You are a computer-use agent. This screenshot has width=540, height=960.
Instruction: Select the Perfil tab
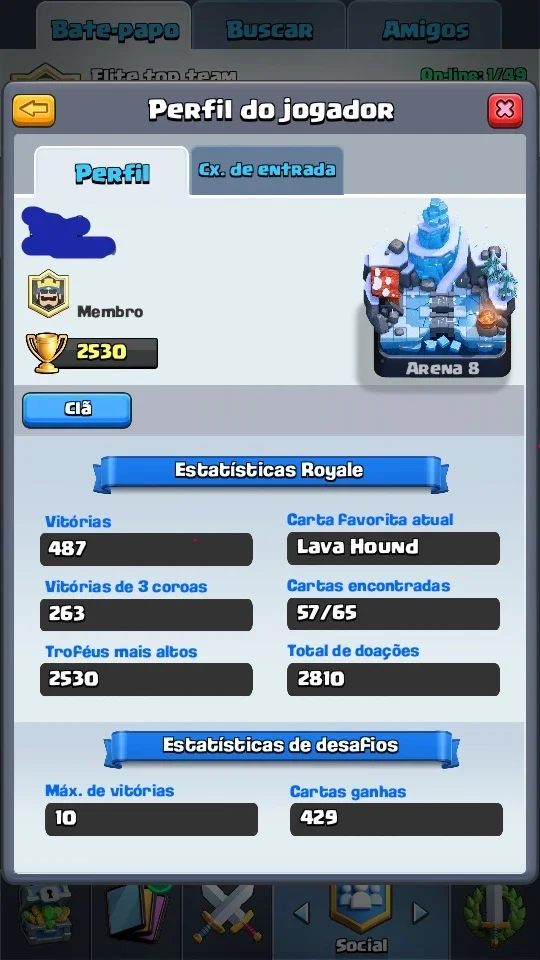(x=112, y=172)
